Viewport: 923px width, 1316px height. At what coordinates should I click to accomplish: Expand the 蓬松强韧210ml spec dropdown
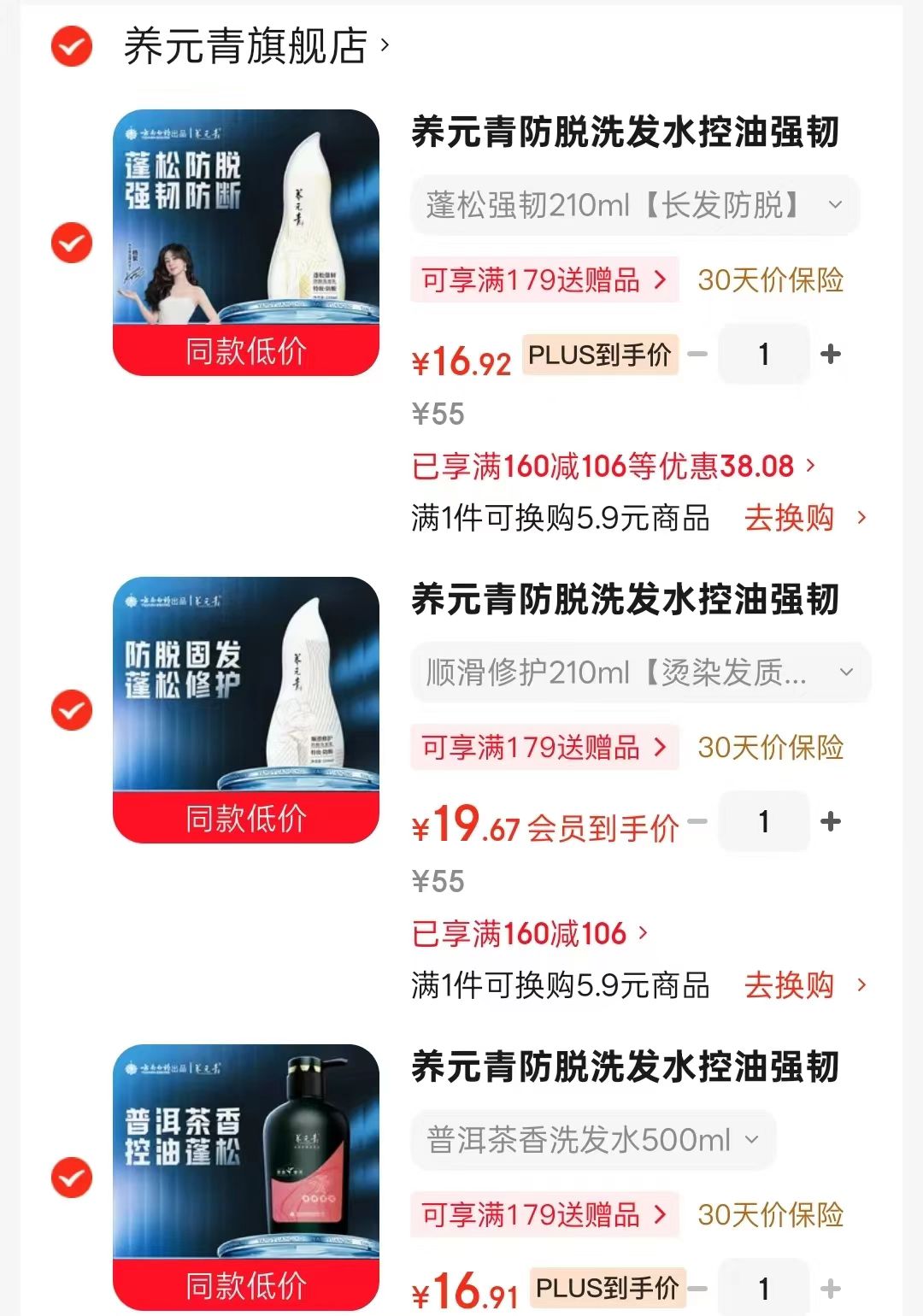635,205
